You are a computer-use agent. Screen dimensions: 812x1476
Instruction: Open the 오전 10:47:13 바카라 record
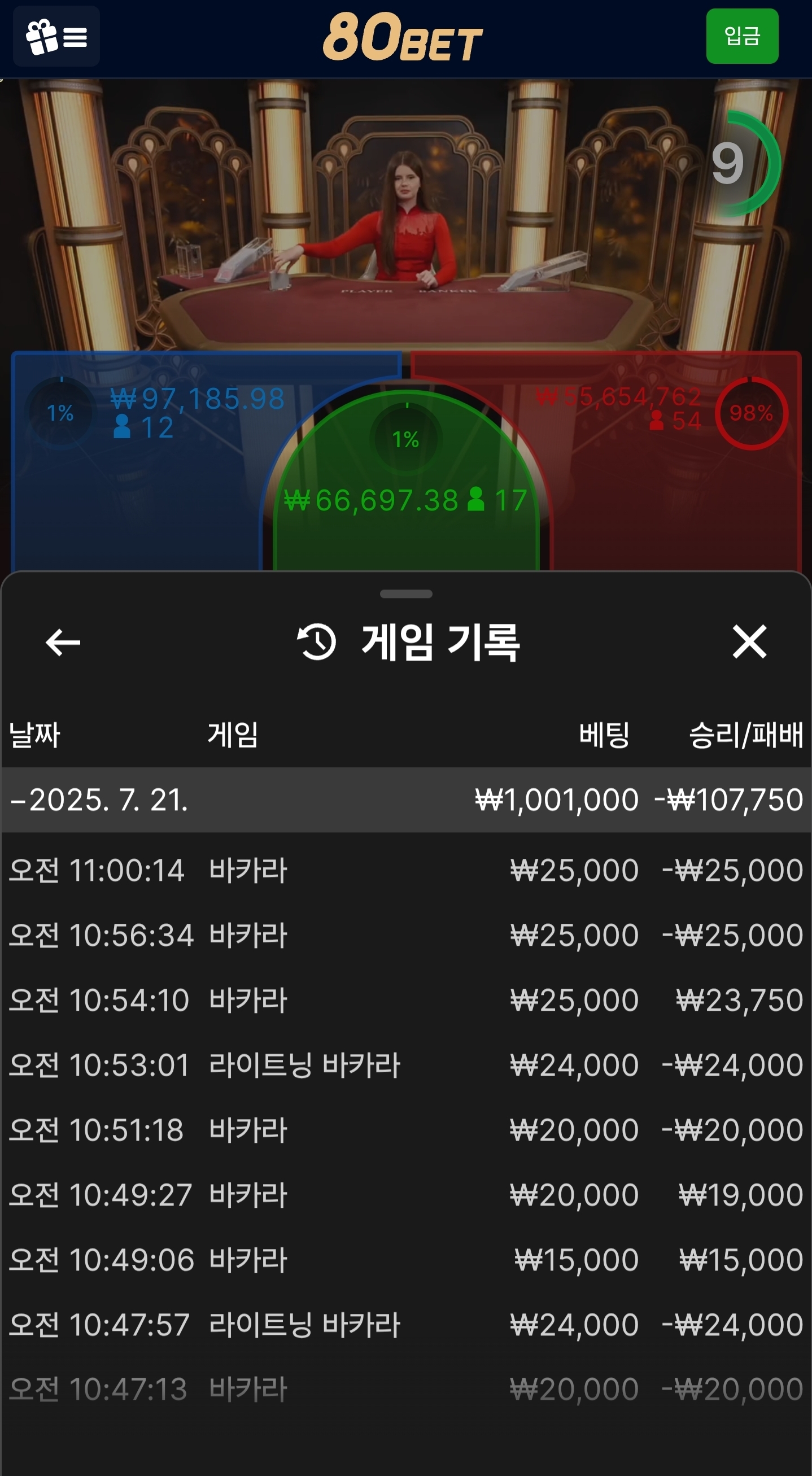coord(405,1390)
